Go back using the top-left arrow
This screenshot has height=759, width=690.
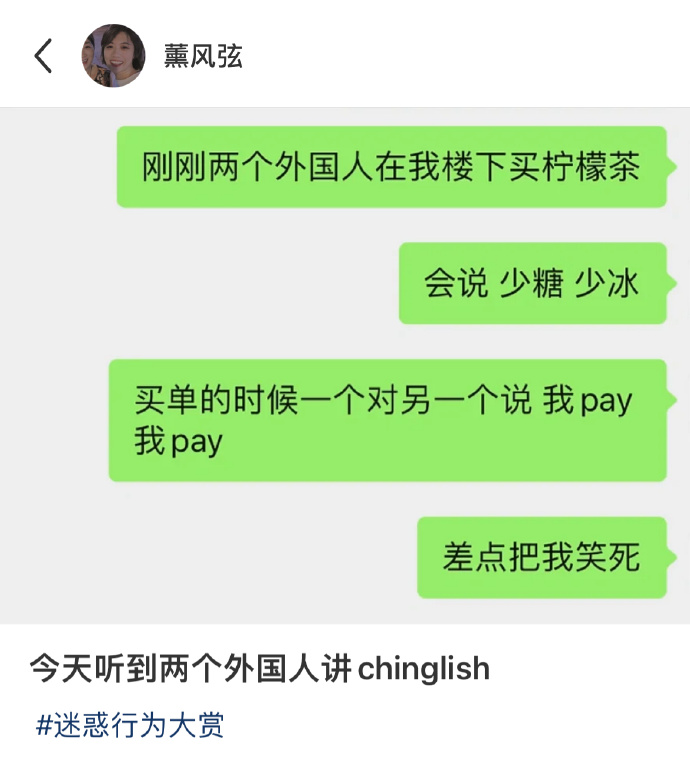43,56
